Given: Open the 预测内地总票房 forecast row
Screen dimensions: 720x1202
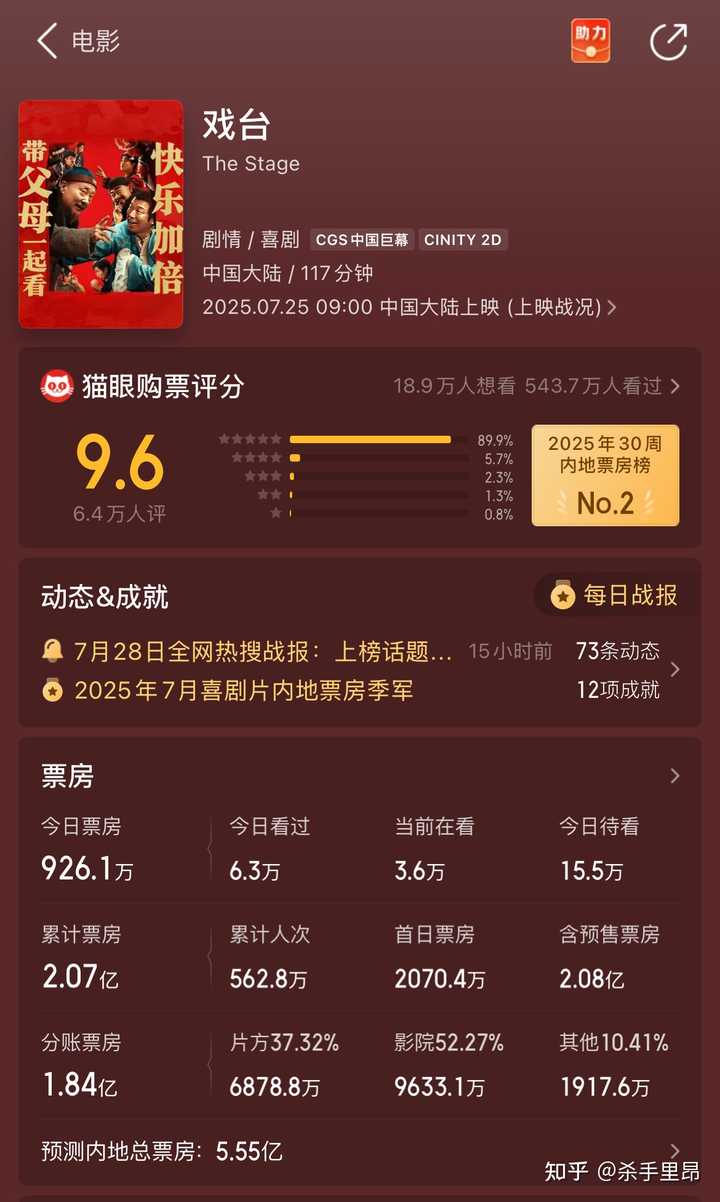Looking at the screenshot, I should (360, 1151).
